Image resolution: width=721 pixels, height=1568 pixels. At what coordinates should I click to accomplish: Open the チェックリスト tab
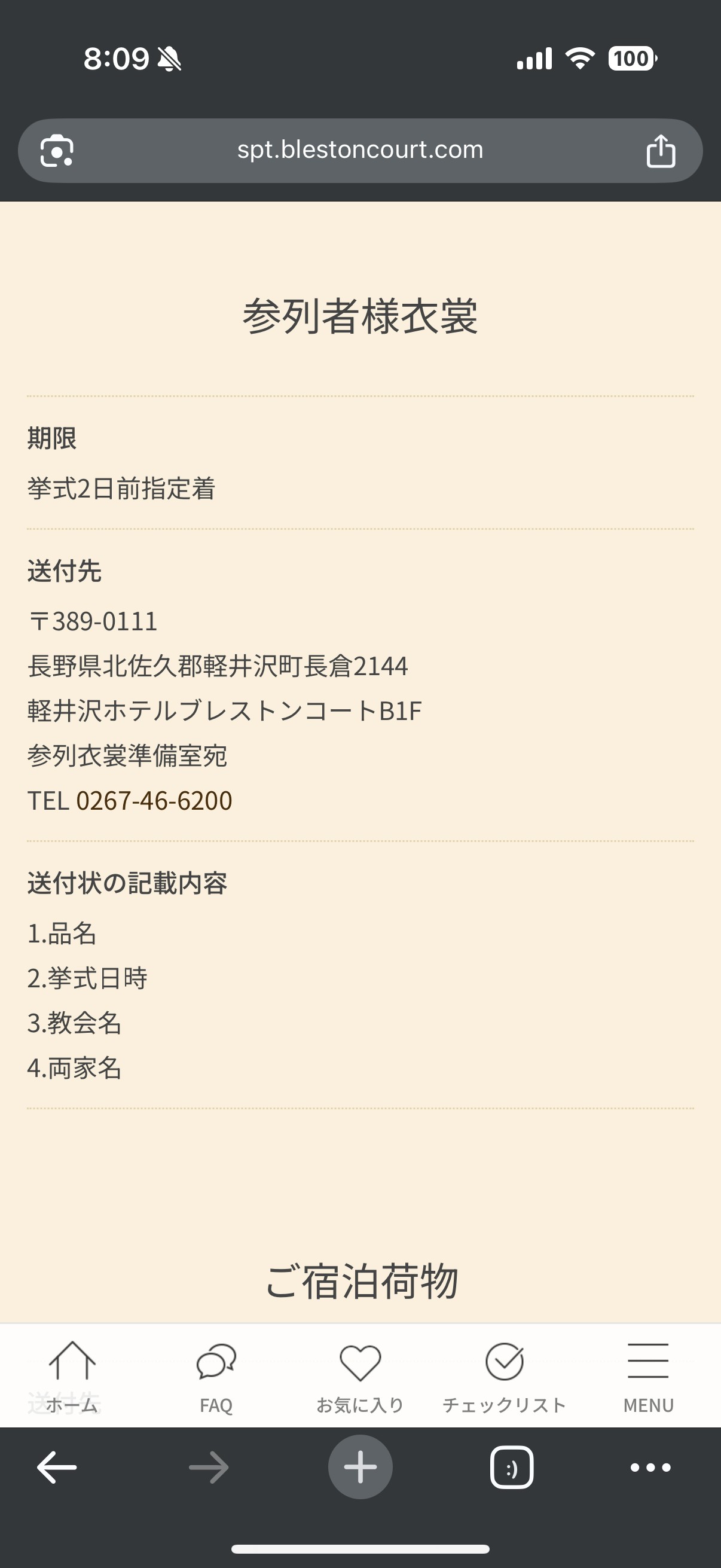(505, 1377)
